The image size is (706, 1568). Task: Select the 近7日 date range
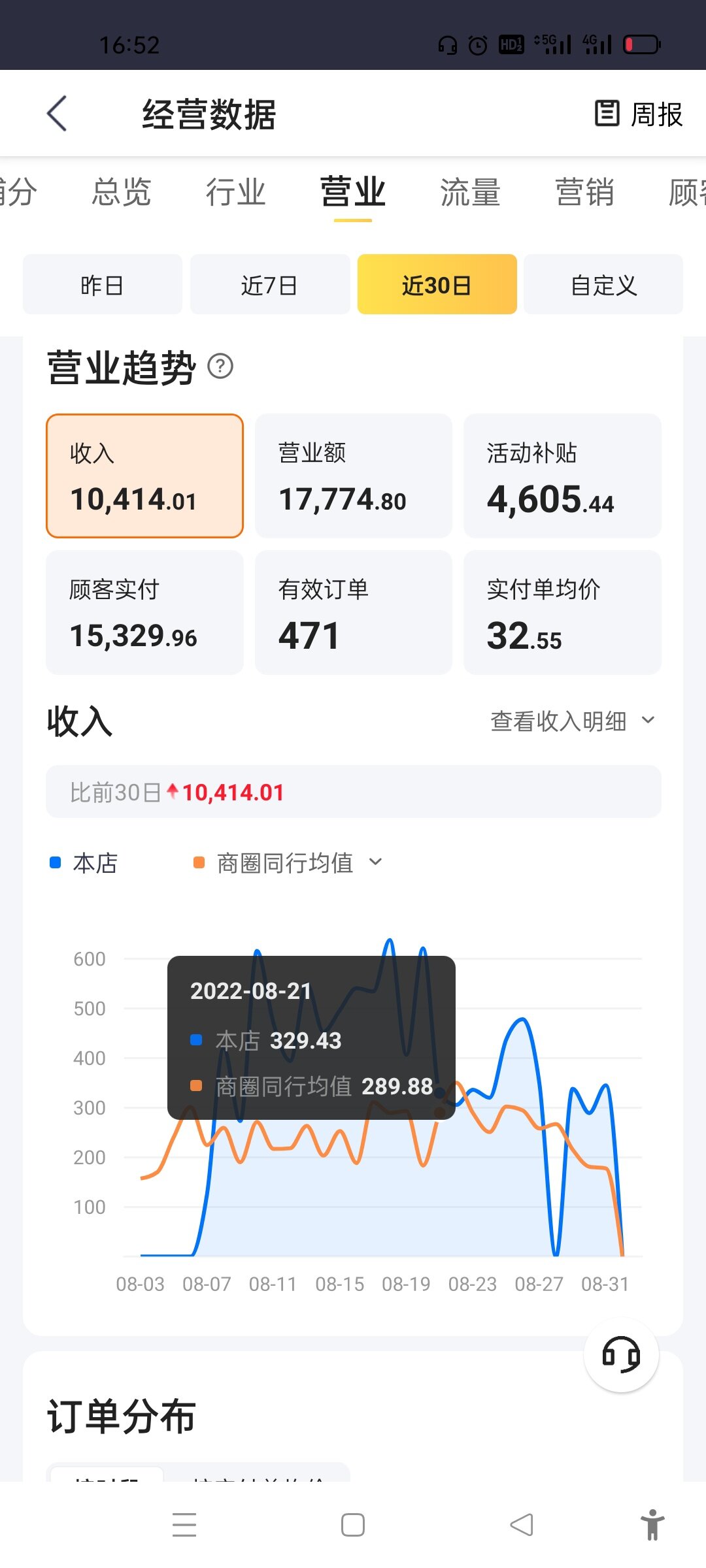(x=269, y=285)
